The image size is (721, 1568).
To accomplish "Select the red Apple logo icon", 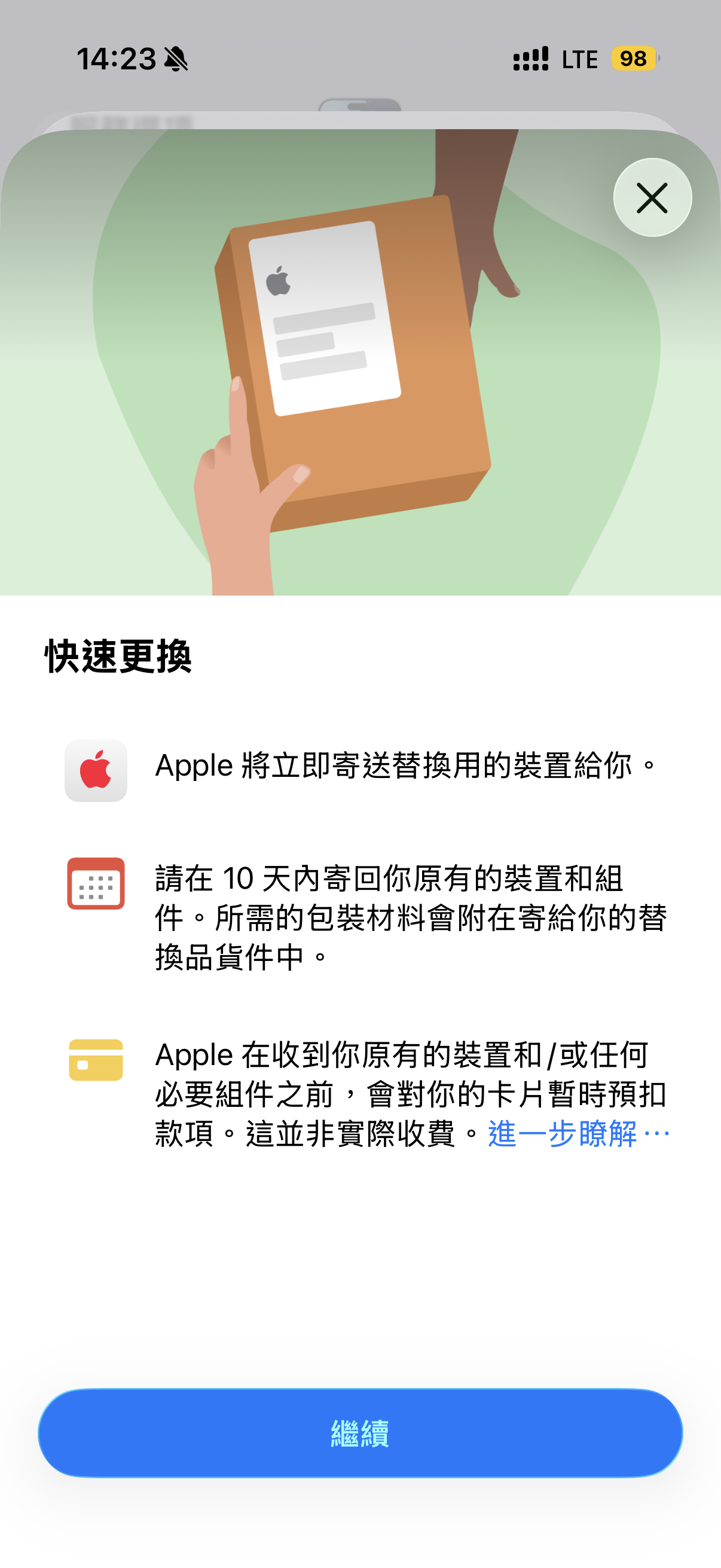I will [96, 771].
